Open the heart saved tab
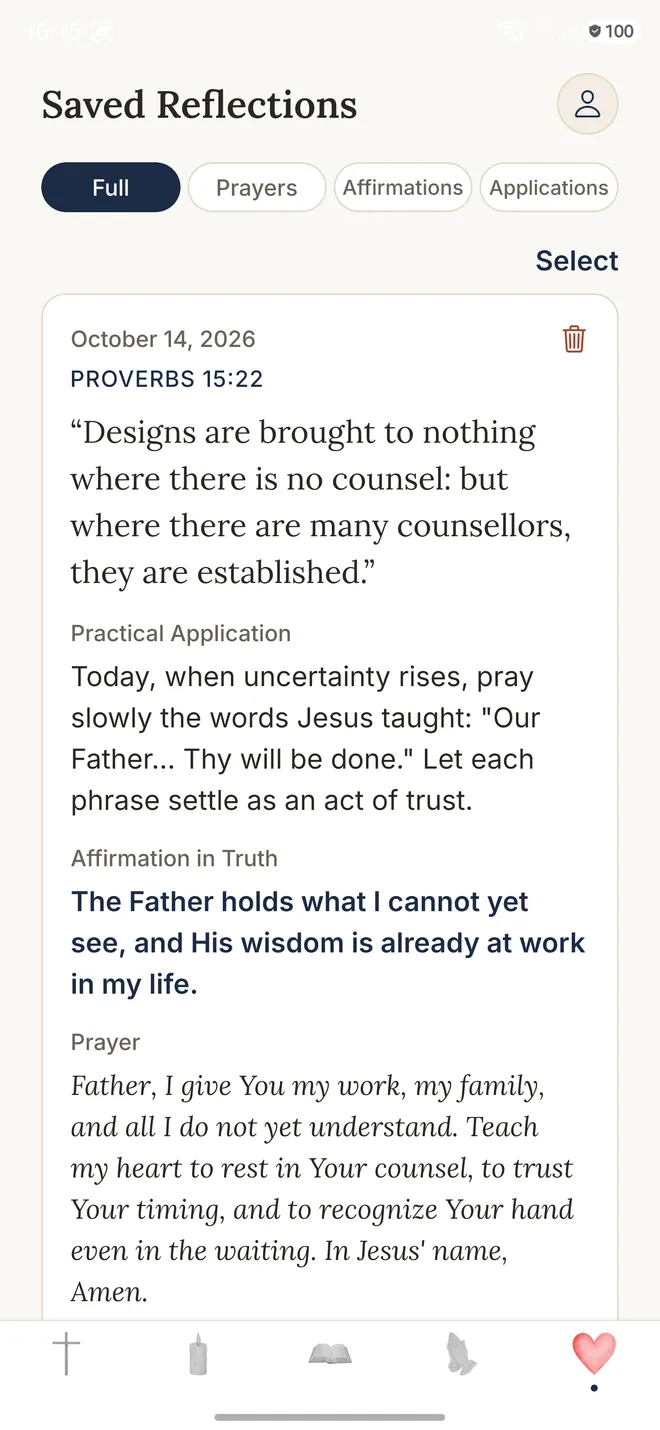The image size is (660, 1430). click(x=593, y=1354)
